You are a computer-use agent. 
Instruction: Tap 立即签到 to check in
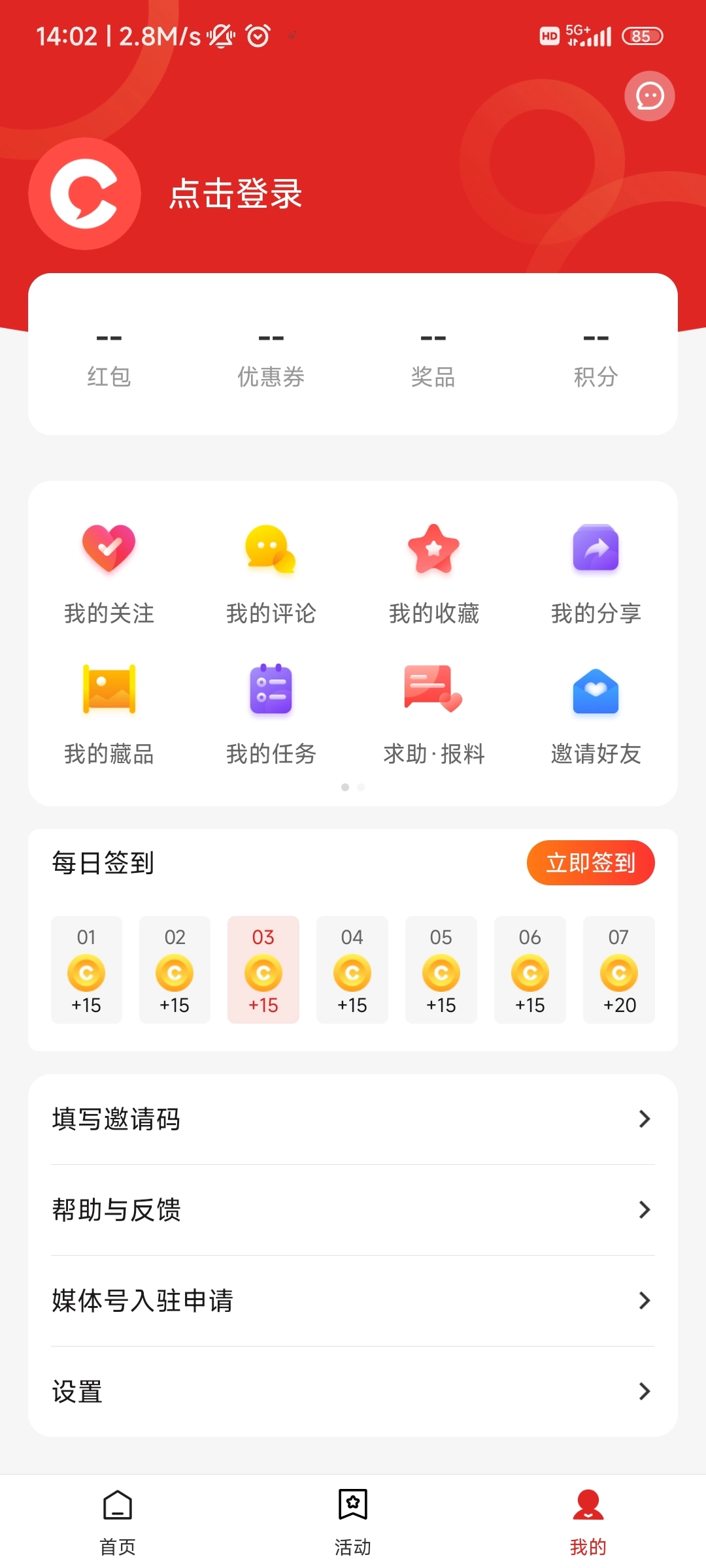(x=590, y=862)
